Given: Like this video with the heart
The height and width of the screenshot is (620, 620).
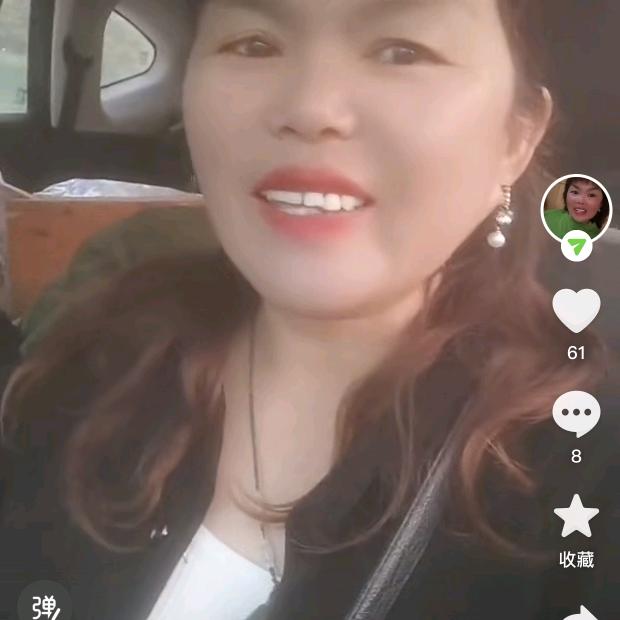Looking at the screenshot, I should pos(576,311).
